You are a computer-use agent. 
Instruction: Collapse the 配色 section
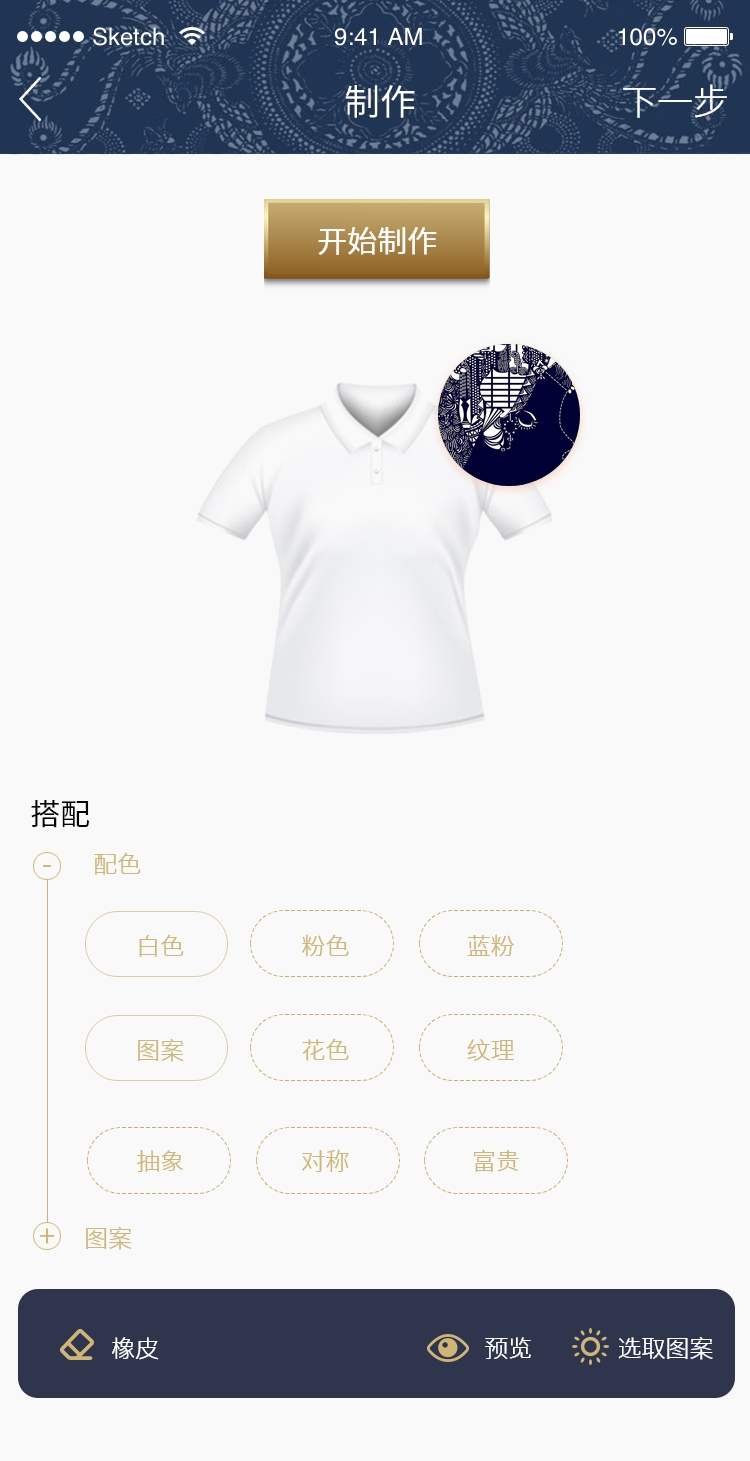(47, 866)
